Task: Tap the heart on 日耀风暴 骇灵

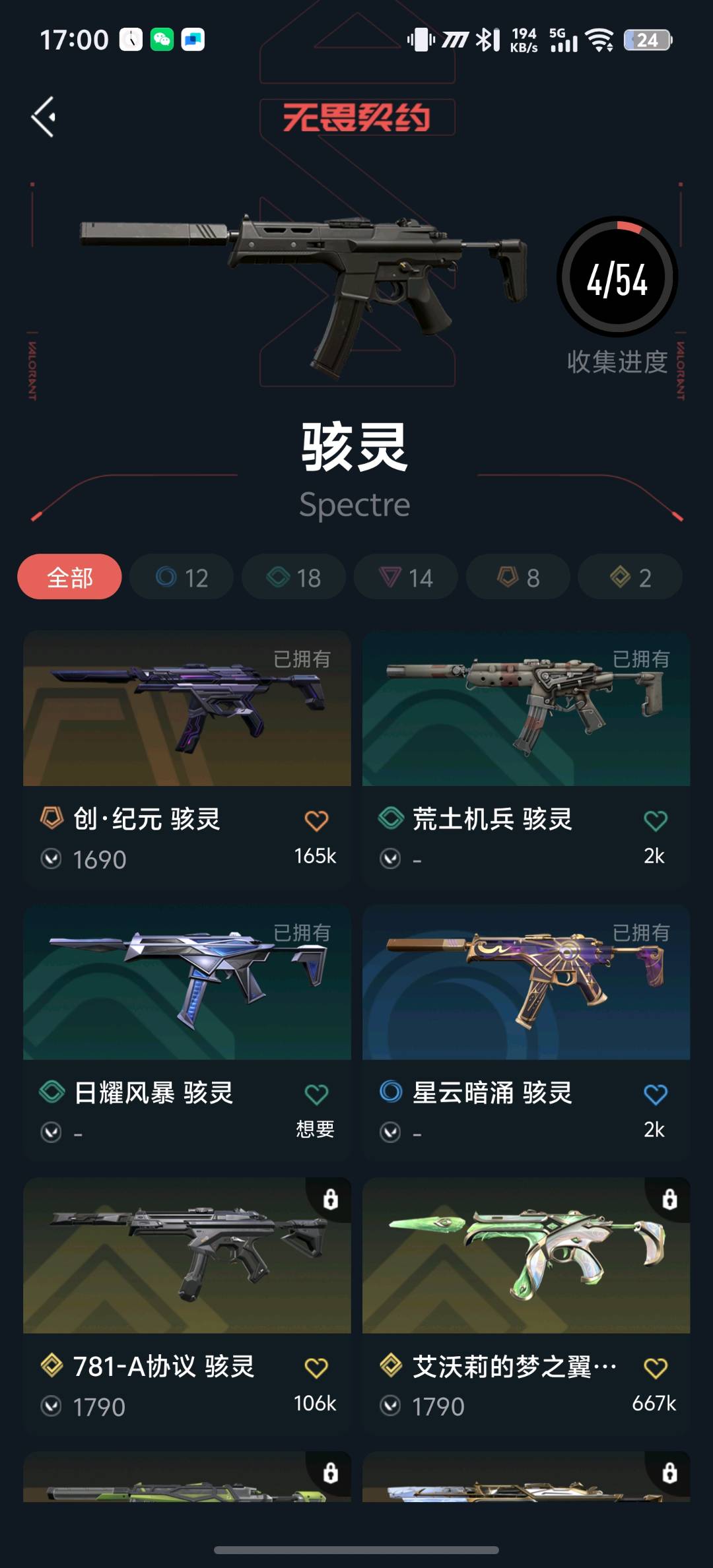Action: pos(316,1095)
